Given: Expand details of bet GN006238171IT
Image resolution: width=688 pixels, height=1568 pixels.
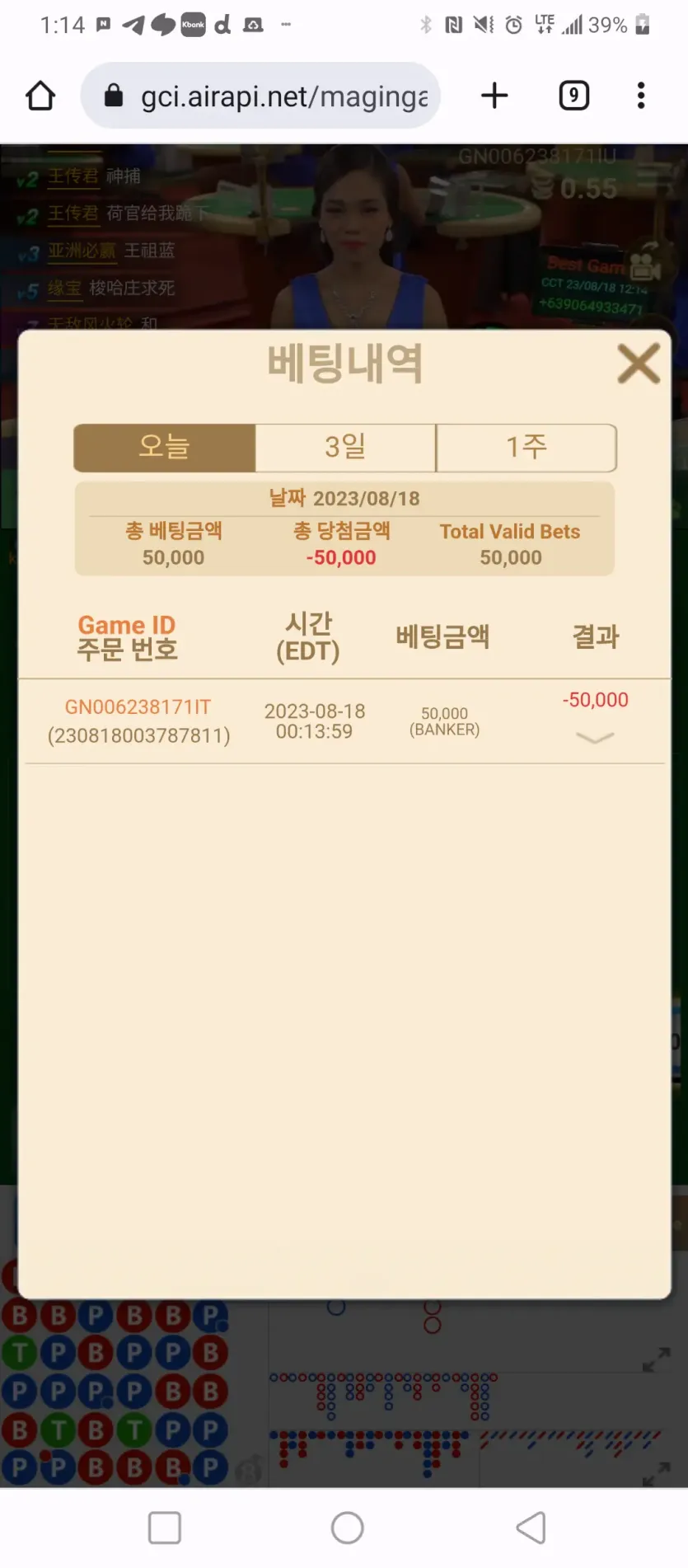Looking at the screenshot, I should click(595, 738).
